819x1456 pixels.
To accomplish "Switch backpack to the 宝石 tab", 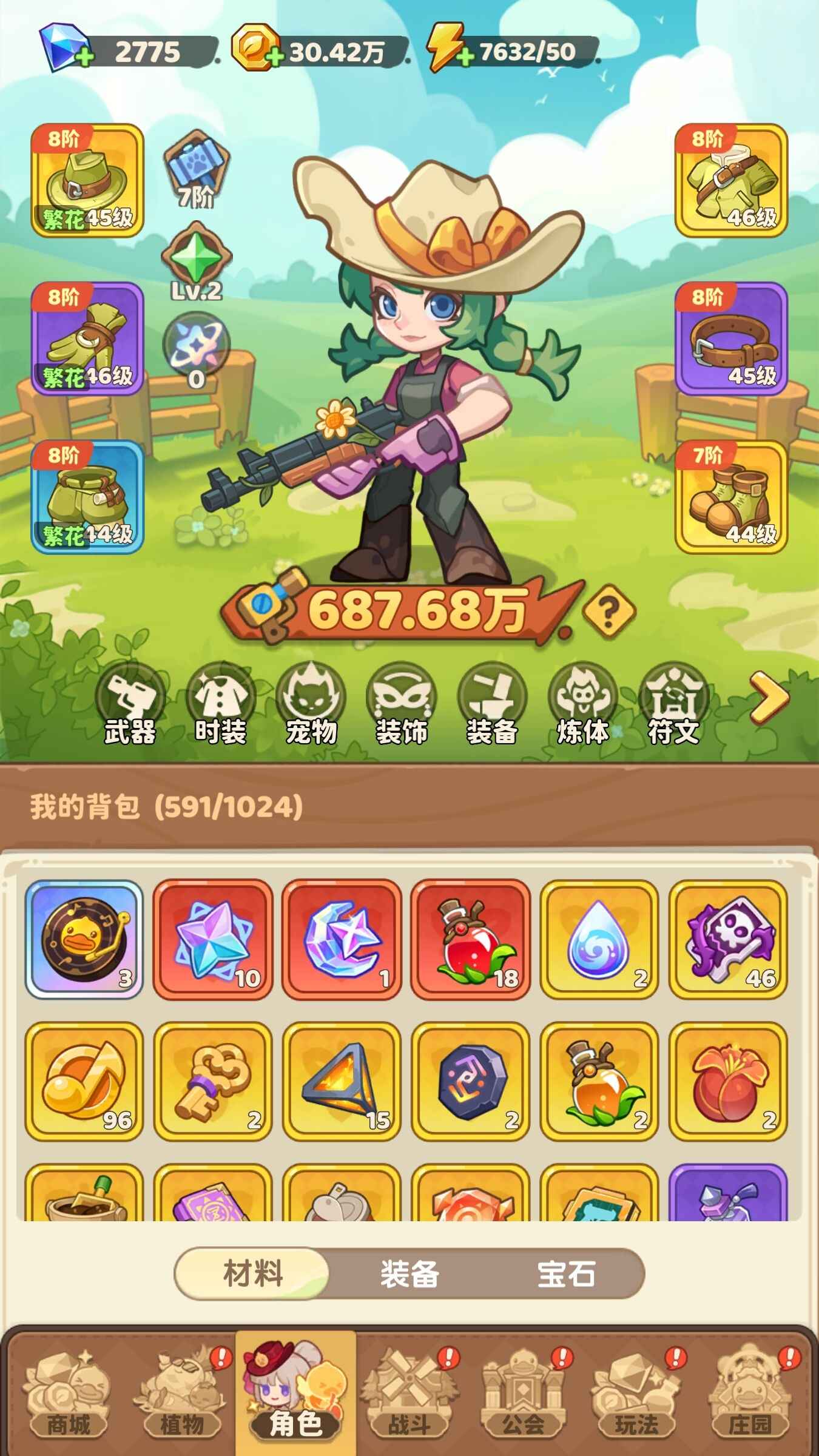I will (x=565, y=1273).
